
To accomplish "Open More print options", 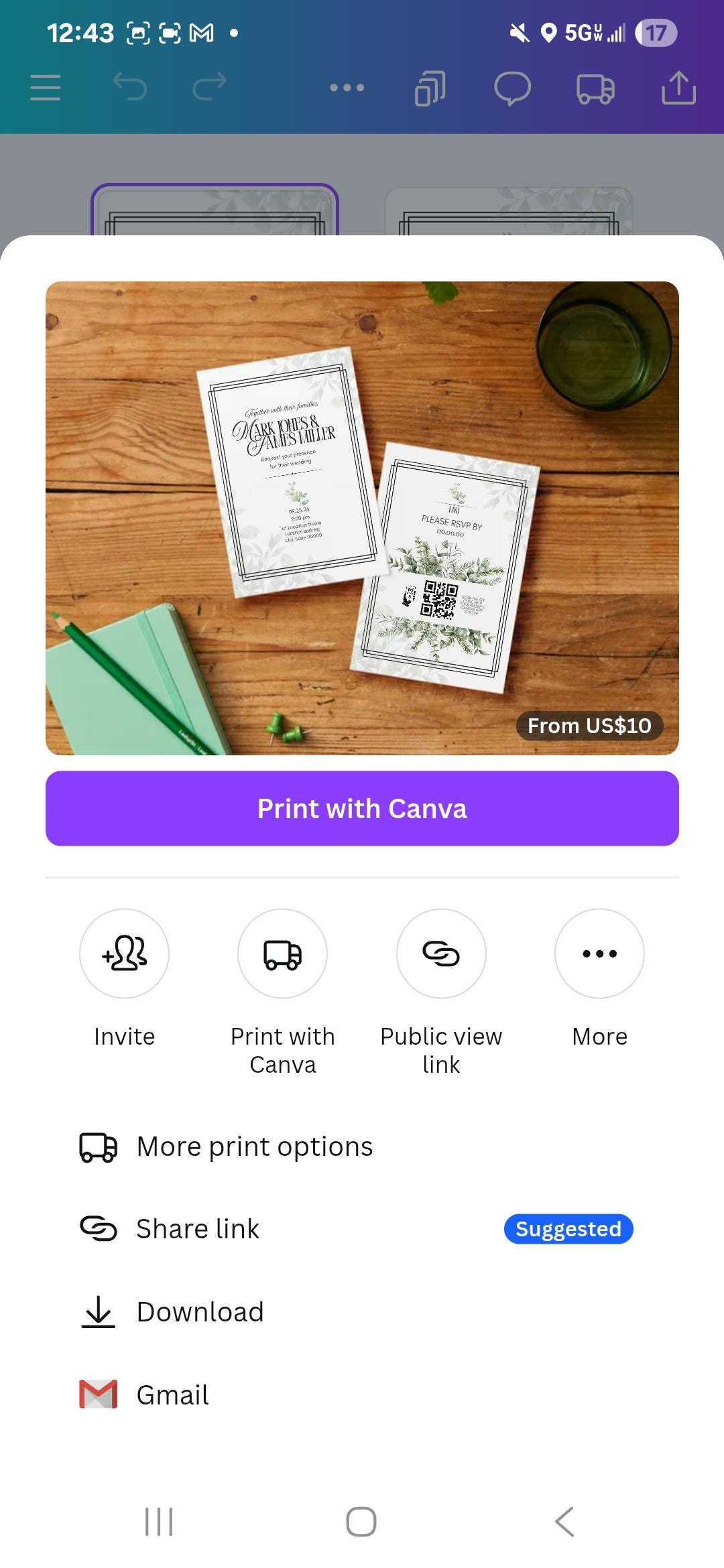I will click(x=253, y=1147).
